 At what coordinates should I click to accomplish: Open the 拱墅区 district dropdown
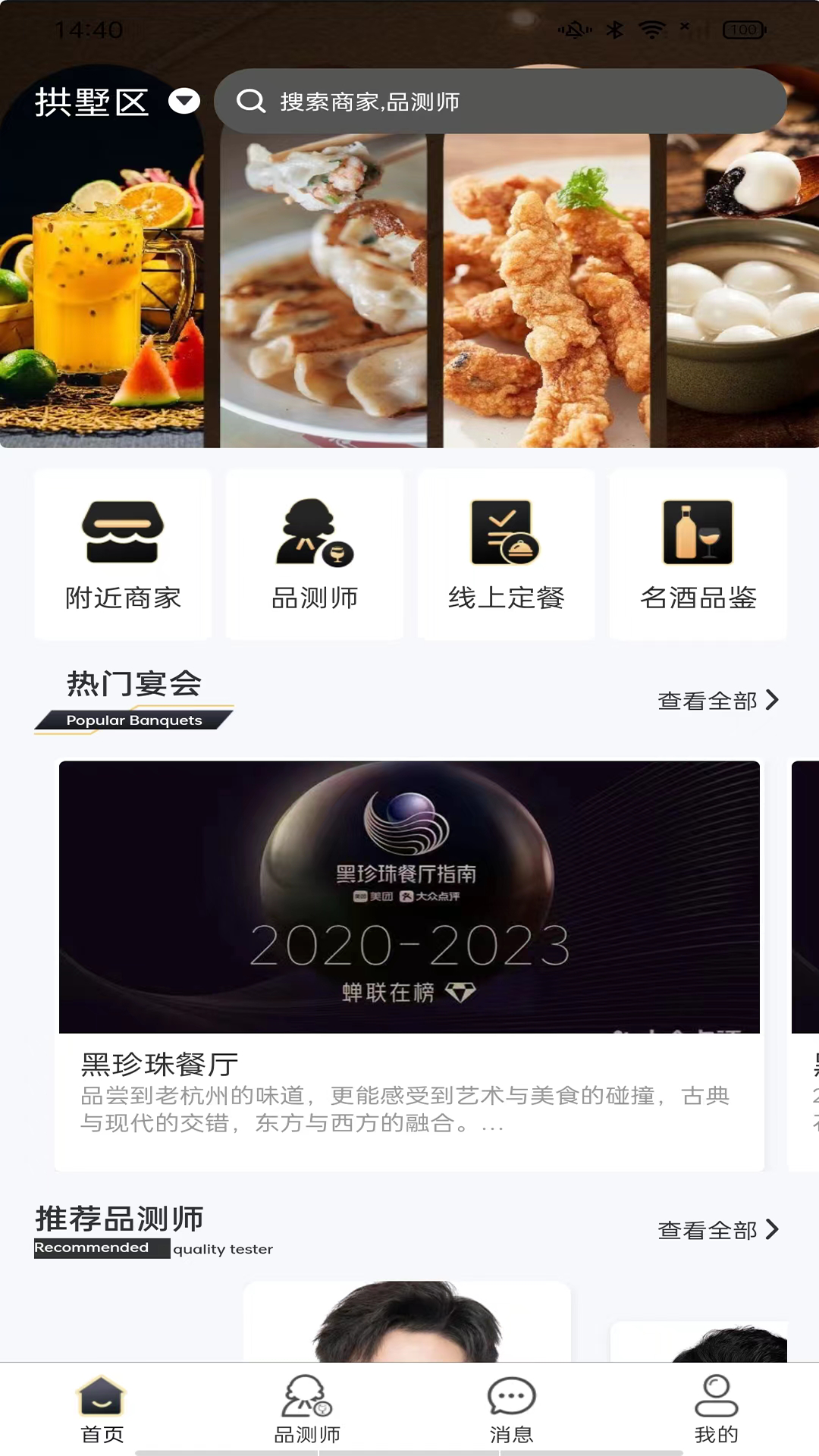(x=118, y=102)
